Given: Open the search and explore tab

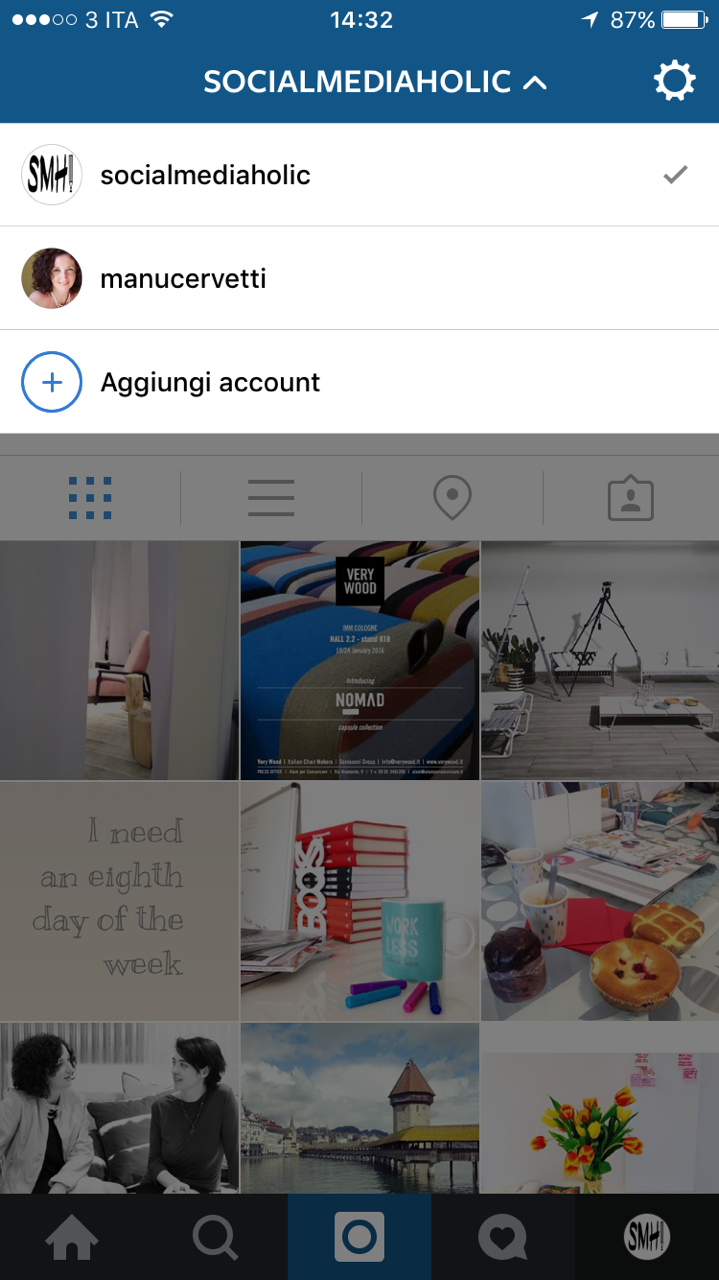Looking at the screenshot, I should tap(216, 1238).
